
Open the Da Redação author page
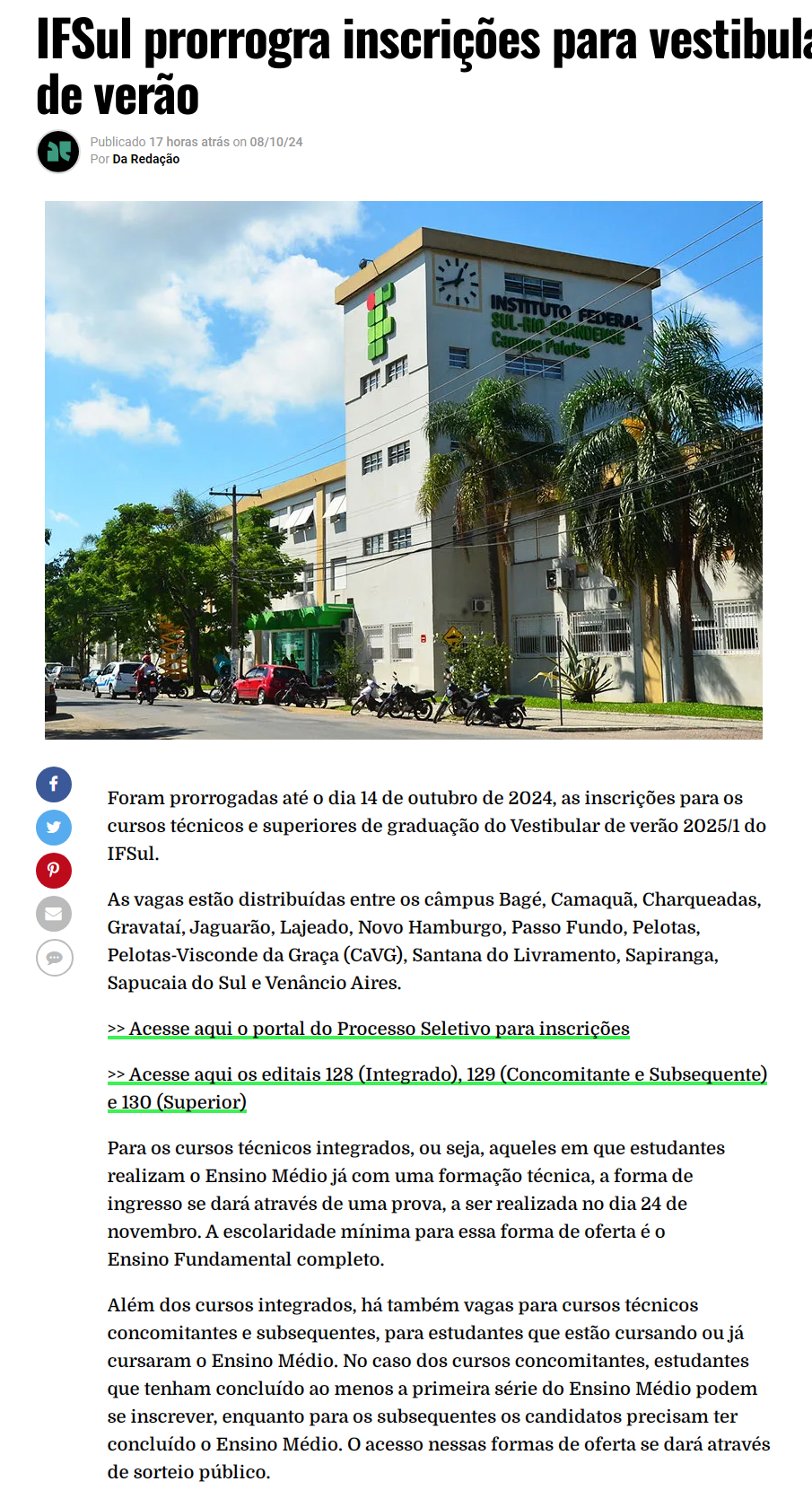coord(145,159)
